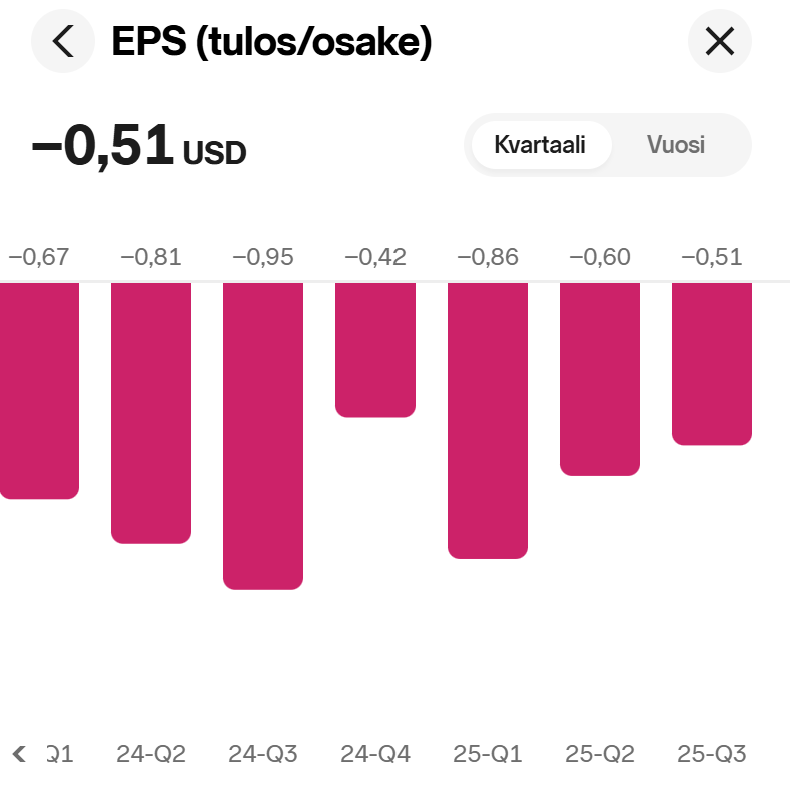790x794 pixels.
Task: Go back using the left arrow
Action: click(63, 41)
